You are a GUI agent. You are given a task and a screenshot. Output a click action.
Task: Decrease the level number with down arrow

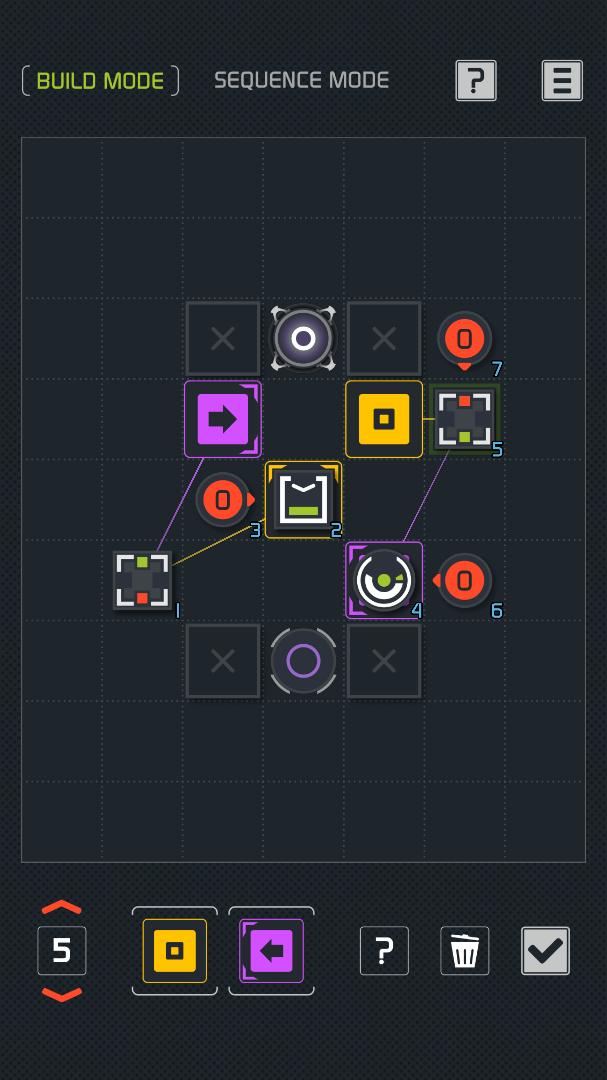click(x=62, y=995)
